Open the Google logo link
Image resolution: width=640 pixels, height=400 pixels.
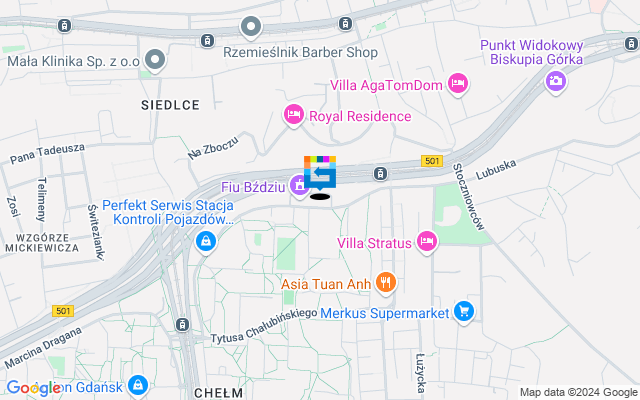[x=32, y=388]
